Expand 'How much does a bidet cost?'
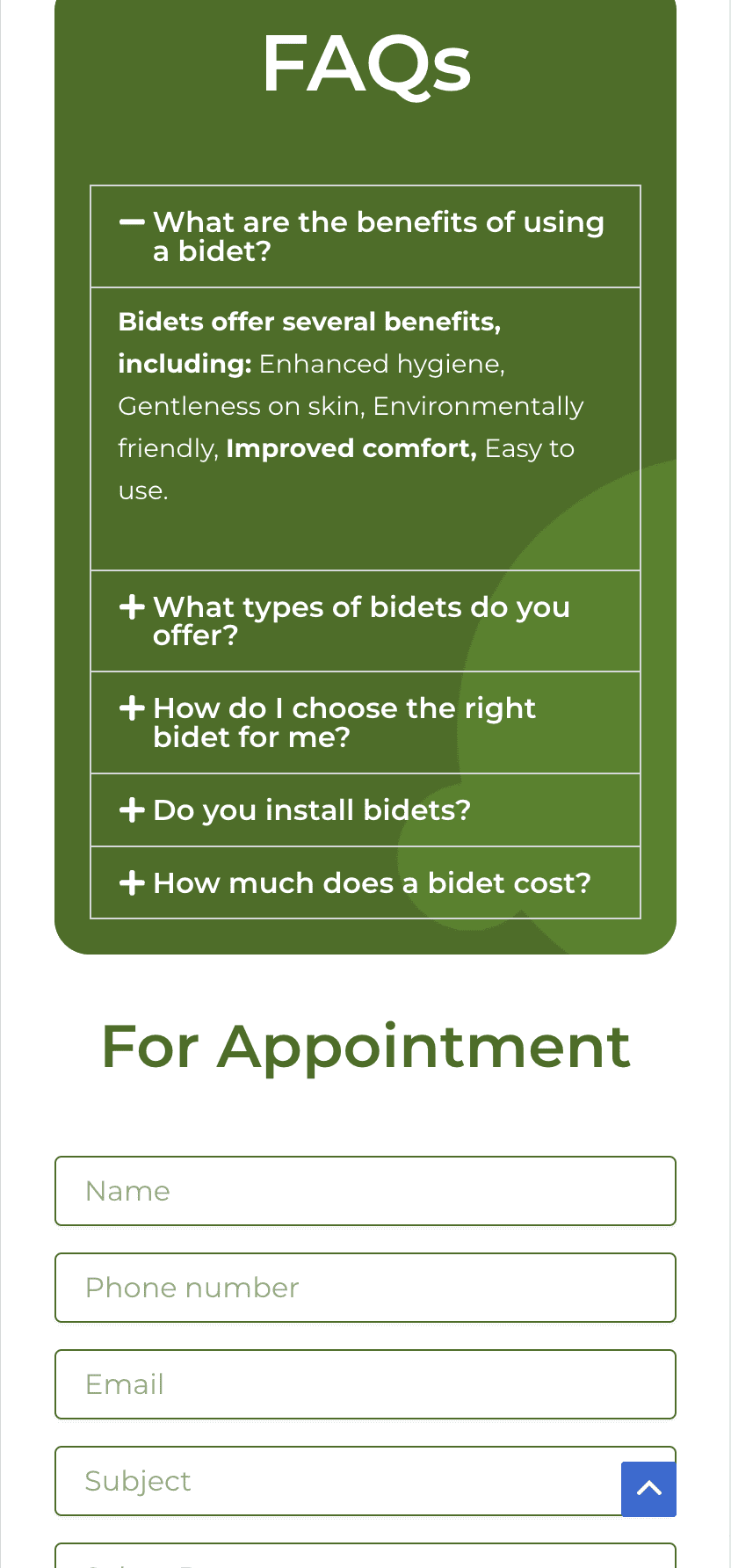Image resolution: width=731 pixels, height=1568 pixels. point(365,883)
